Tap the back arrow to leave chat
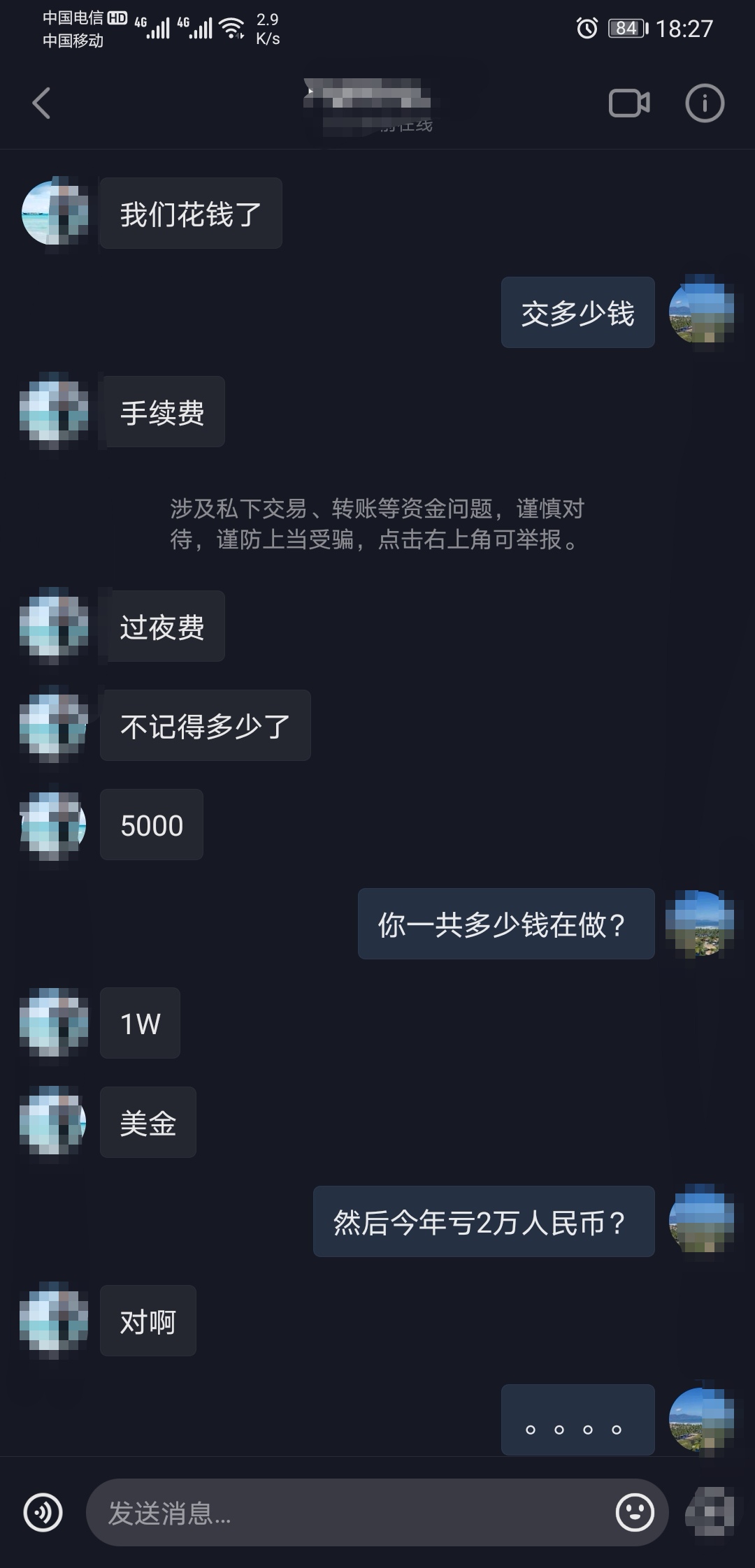This screenshot has width=755, height=1568. 42,102
